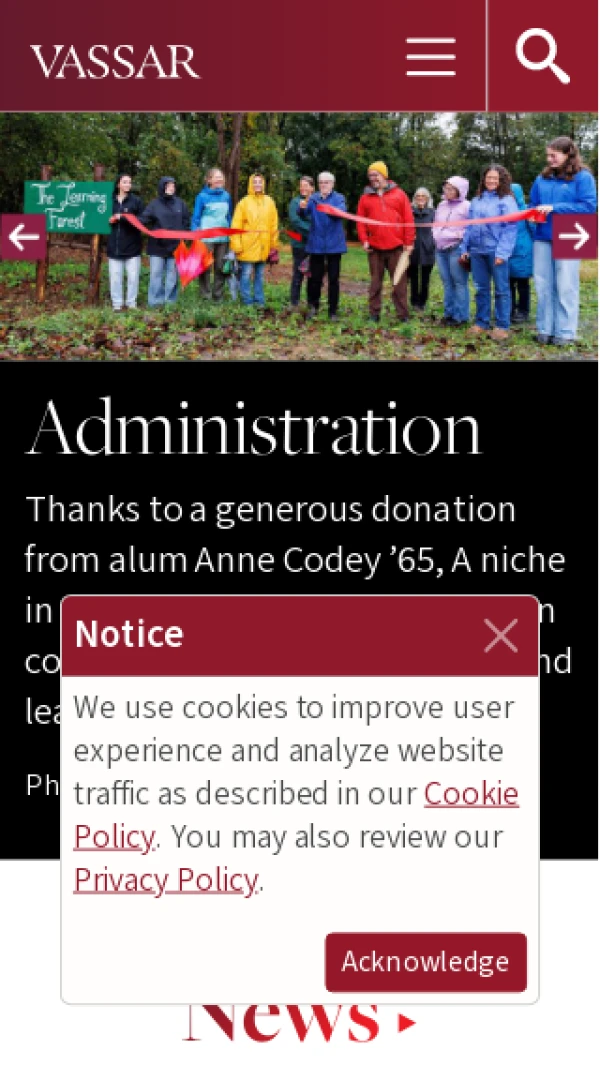Open the hamburger navigation menu
Image resolution: width=600 pixels, height=1065 pixels.
431,57
